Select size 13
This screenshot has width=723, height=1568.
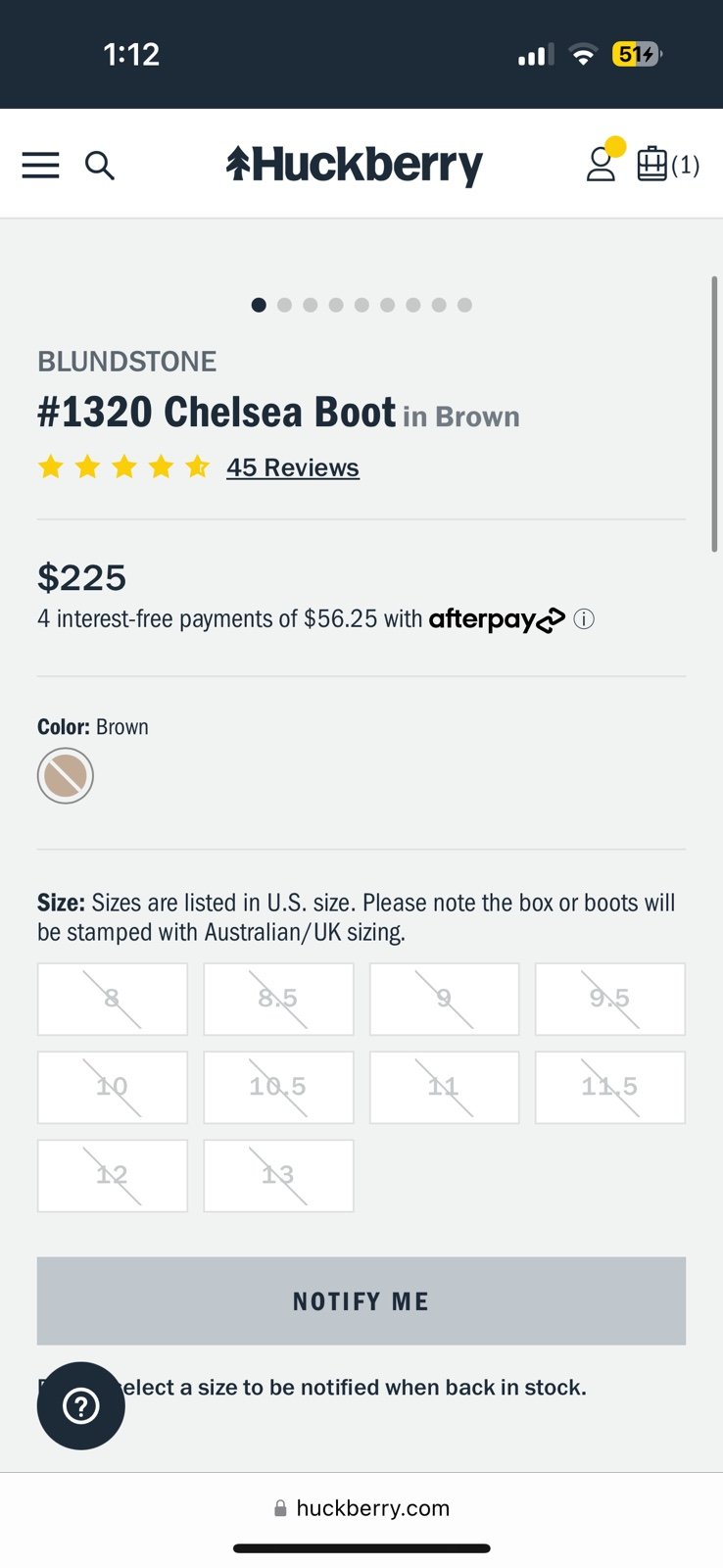(x=278, y=1175)
